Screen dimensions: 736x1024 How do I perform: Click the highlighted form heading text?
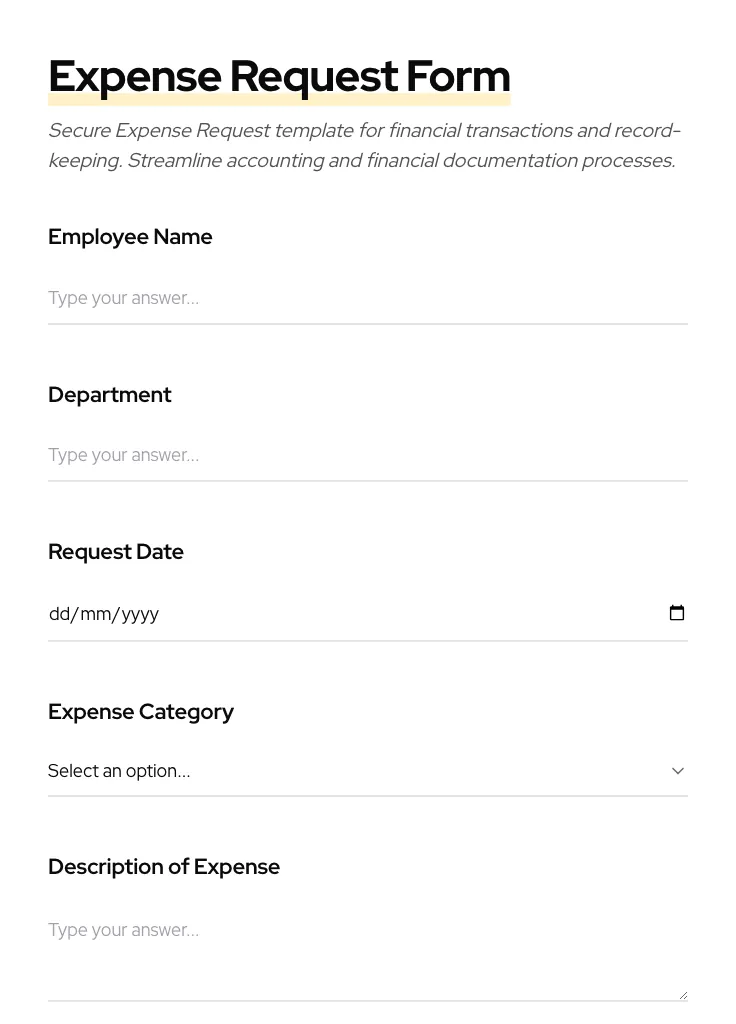279,76
